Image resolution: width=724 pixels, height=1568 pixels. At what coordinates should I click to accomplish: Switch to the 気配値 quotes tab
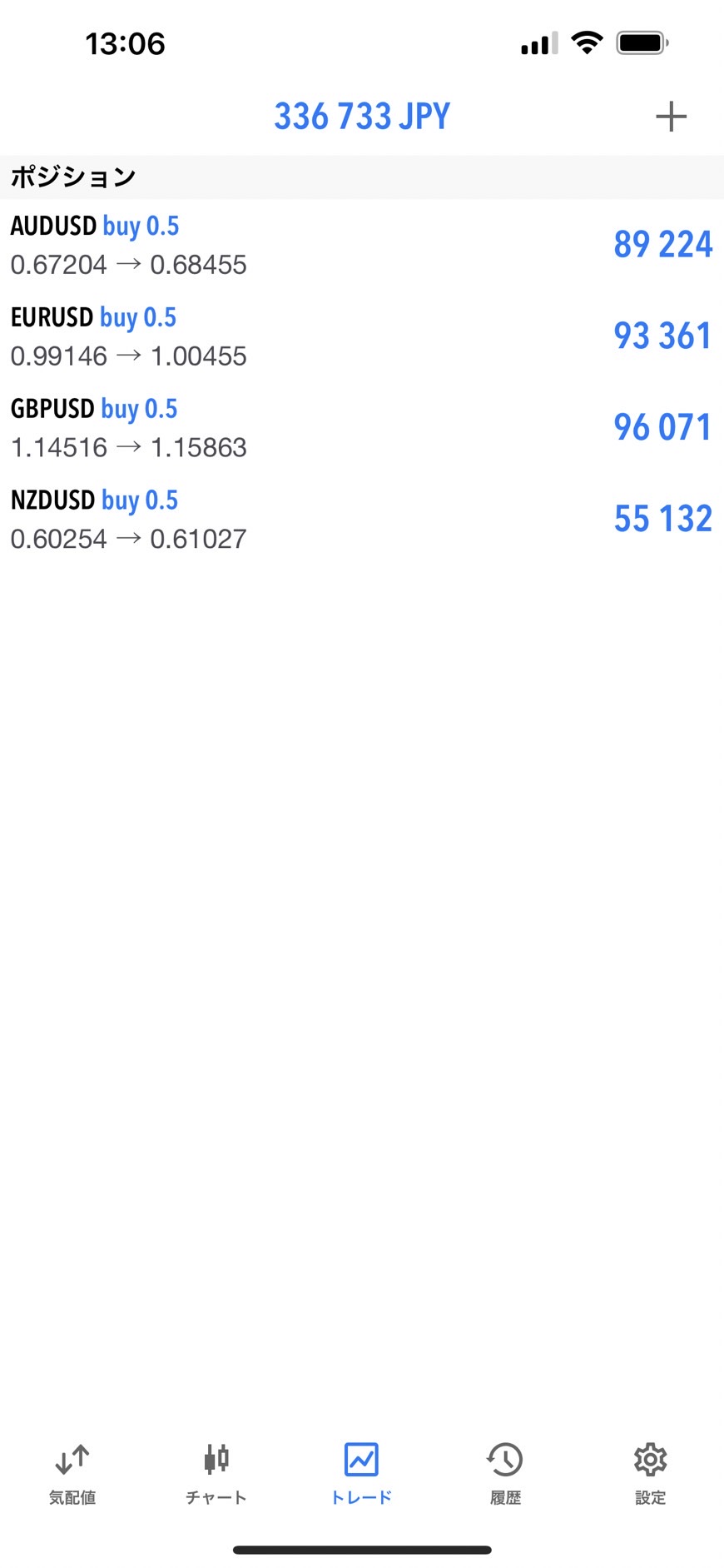[x=72, y=1474]
